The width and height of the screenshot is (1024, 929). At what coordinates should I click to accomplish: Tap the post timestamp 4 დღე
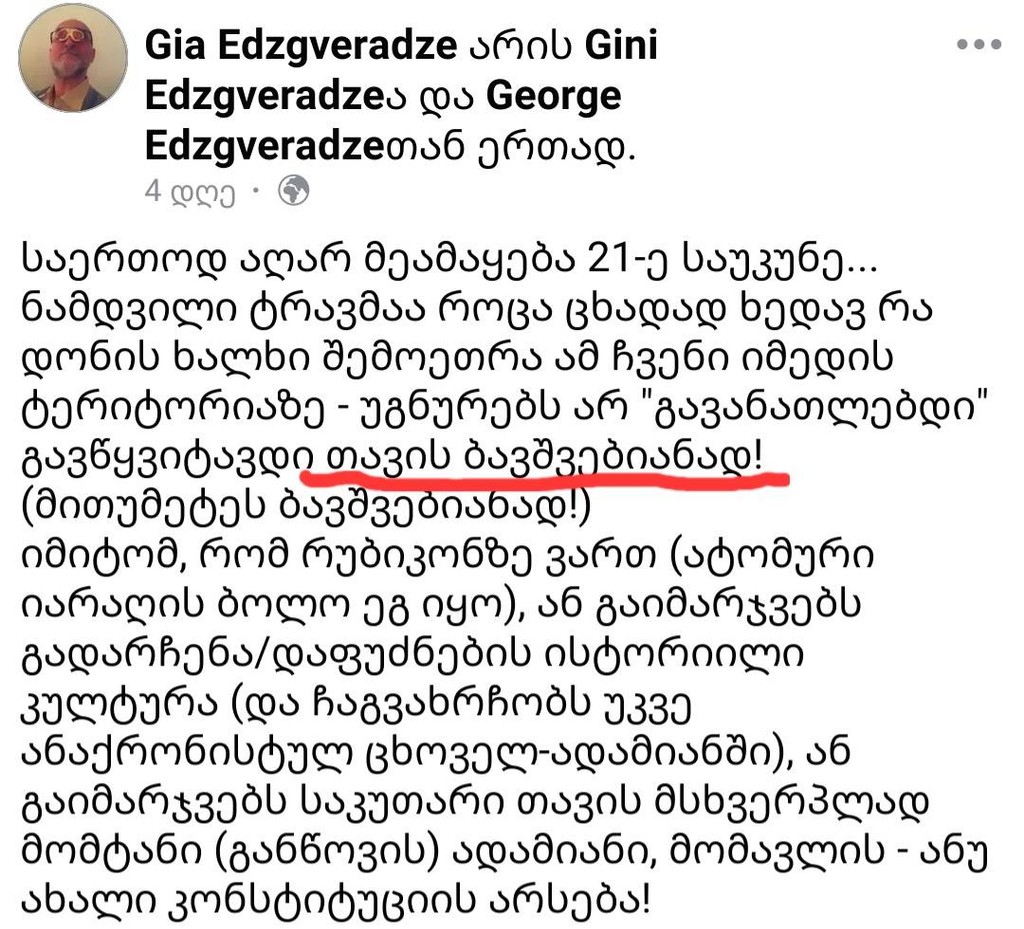[x=188, y=191]
